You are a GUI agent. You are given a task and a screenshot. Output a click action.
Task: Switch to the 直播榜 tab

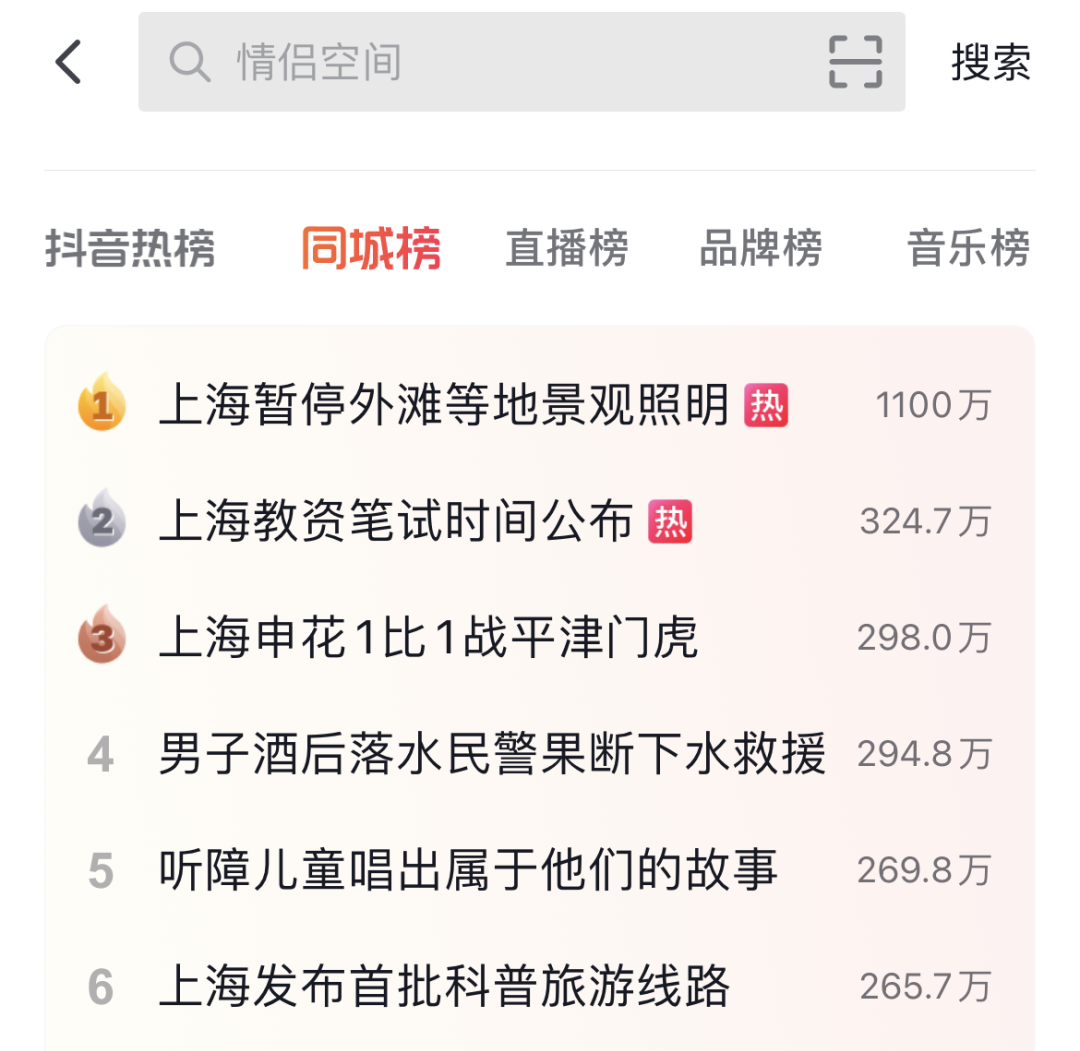coord(566,249)
